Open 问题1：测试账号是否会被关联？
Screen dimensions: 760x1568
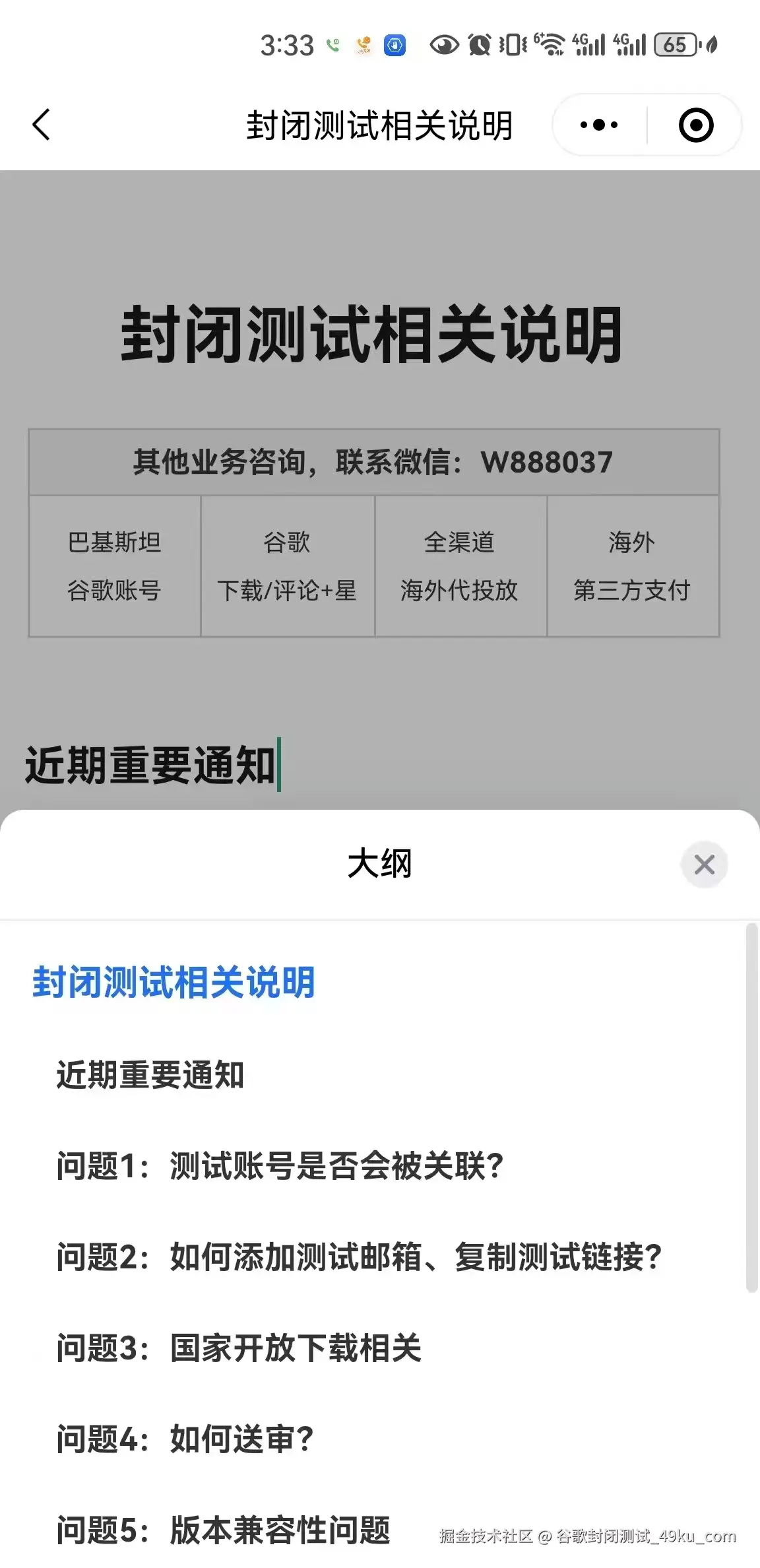(x=280, y=1166)
